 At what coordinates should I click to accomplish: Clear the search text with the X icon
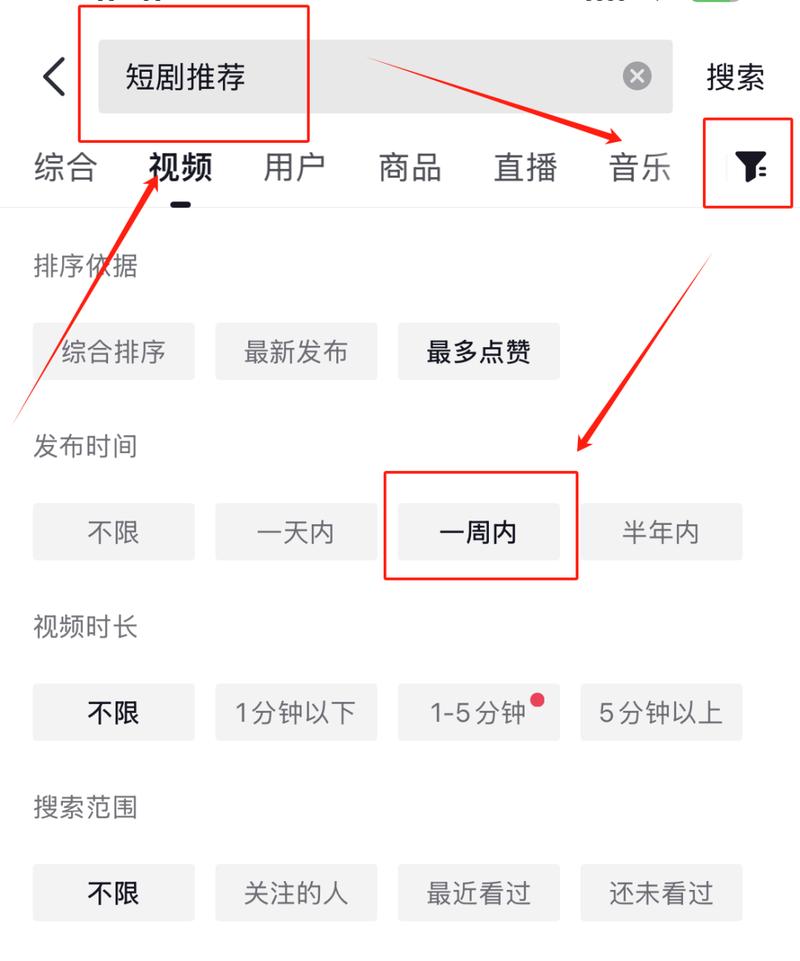637,76
